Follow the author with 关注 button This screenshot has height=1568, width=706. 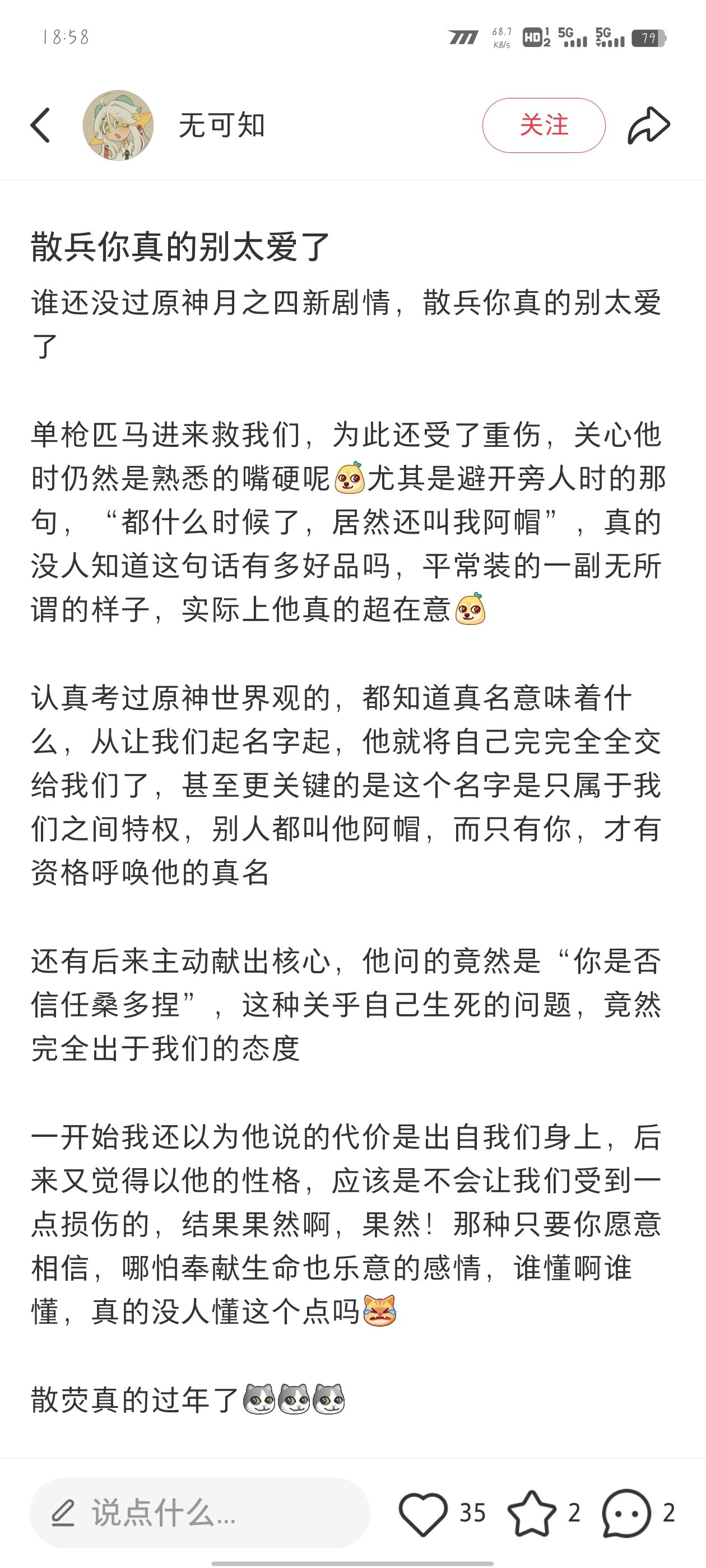(544, 125)
